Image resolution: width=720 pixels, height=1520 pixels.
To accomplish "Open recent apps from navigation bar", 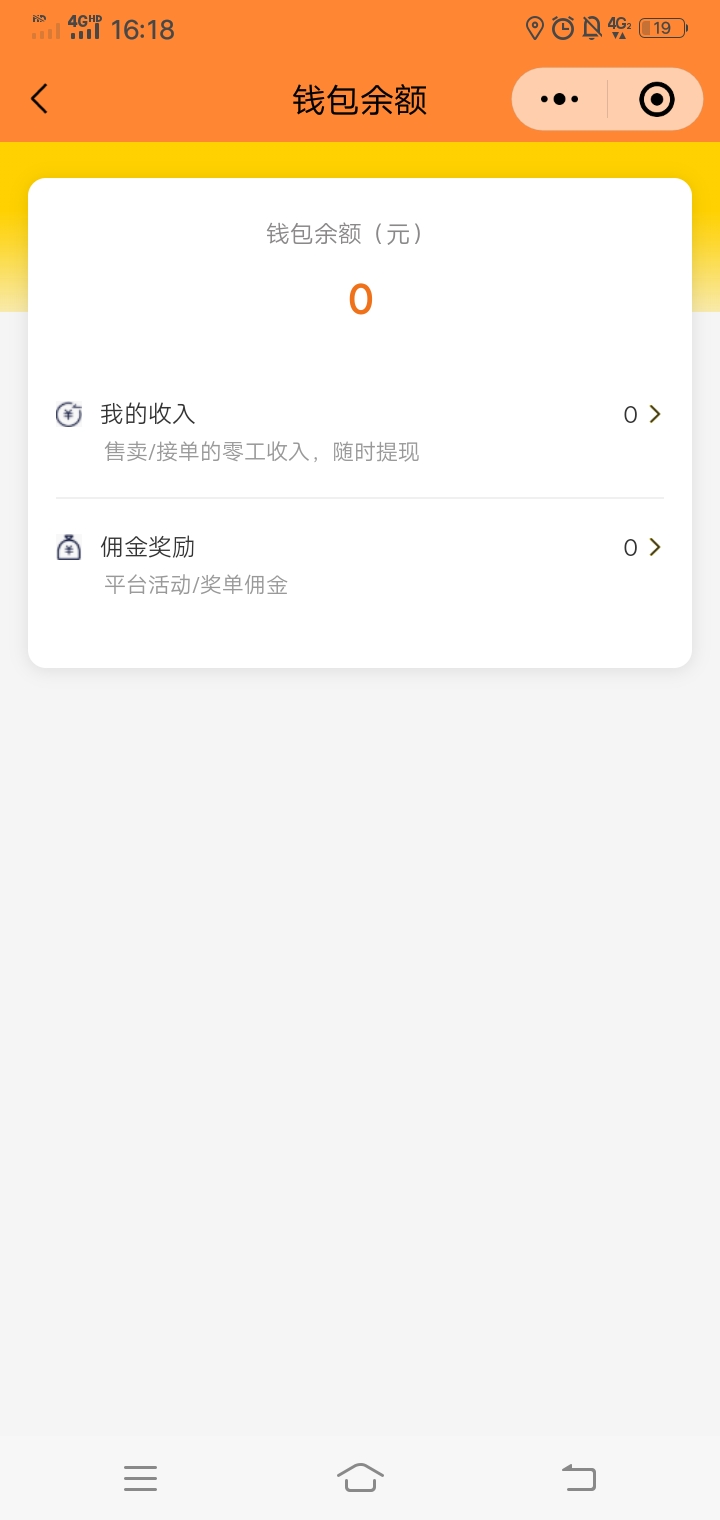I will (140, 1478).
